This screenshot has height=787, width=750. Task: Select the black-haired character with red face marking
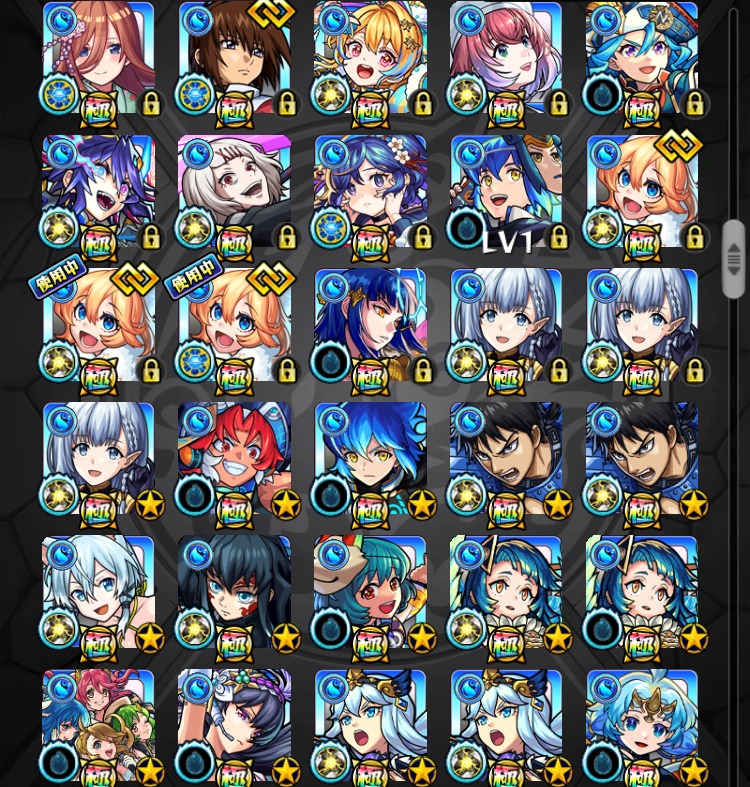pyautogui.click(x=234, y=592)
